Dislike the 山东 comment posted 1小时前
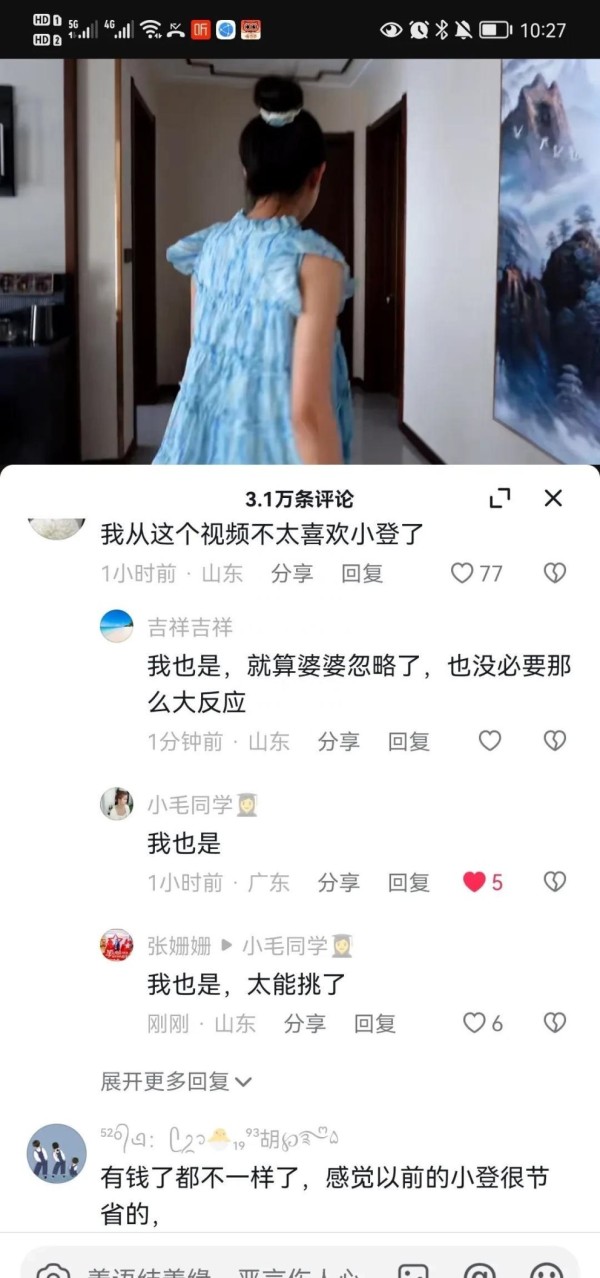600x1278 pixels. point(554,573)
